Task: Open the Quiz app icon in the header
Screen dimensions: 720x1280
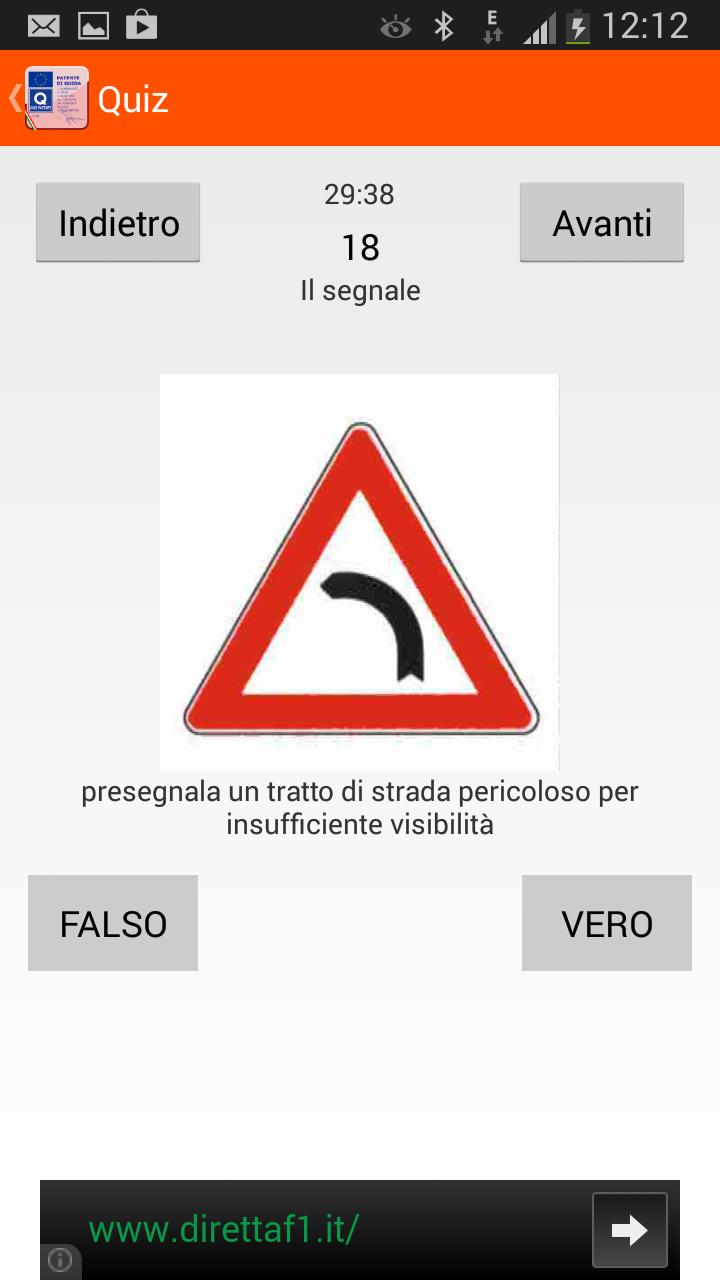Action: point(57,99)
